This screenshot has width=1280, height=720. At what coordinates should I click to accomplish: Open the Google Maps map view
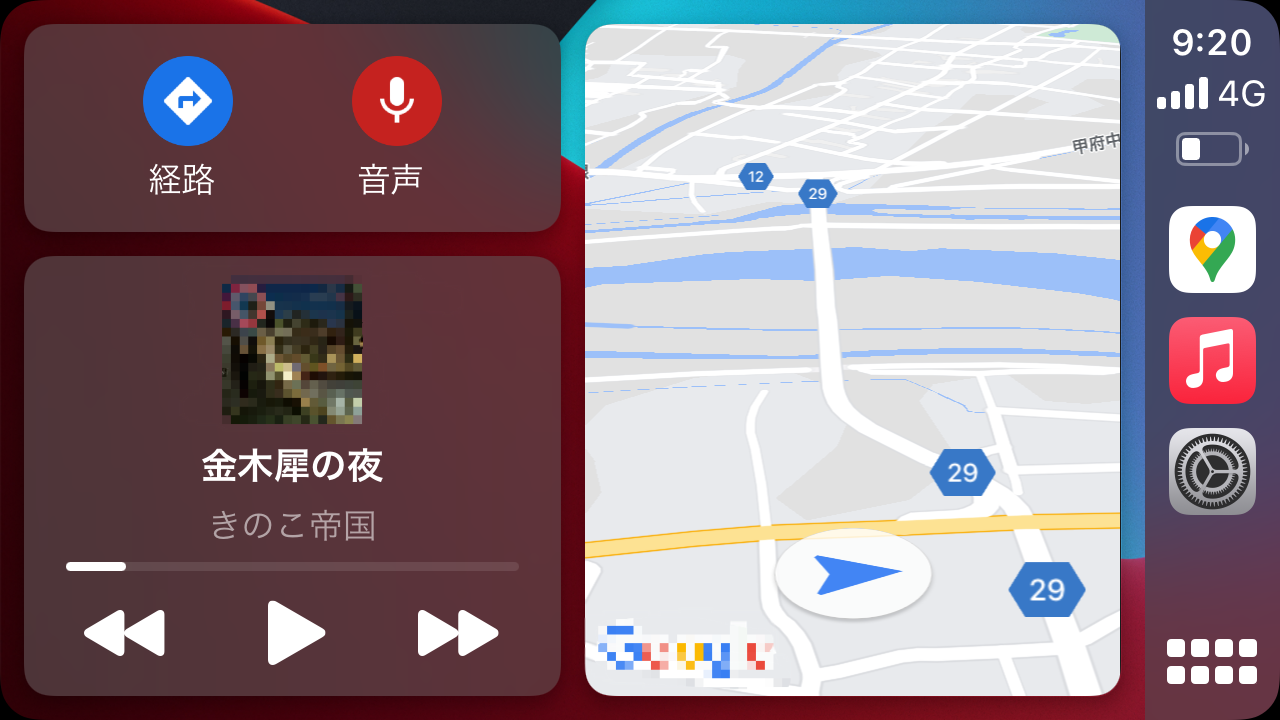point(852,360)
